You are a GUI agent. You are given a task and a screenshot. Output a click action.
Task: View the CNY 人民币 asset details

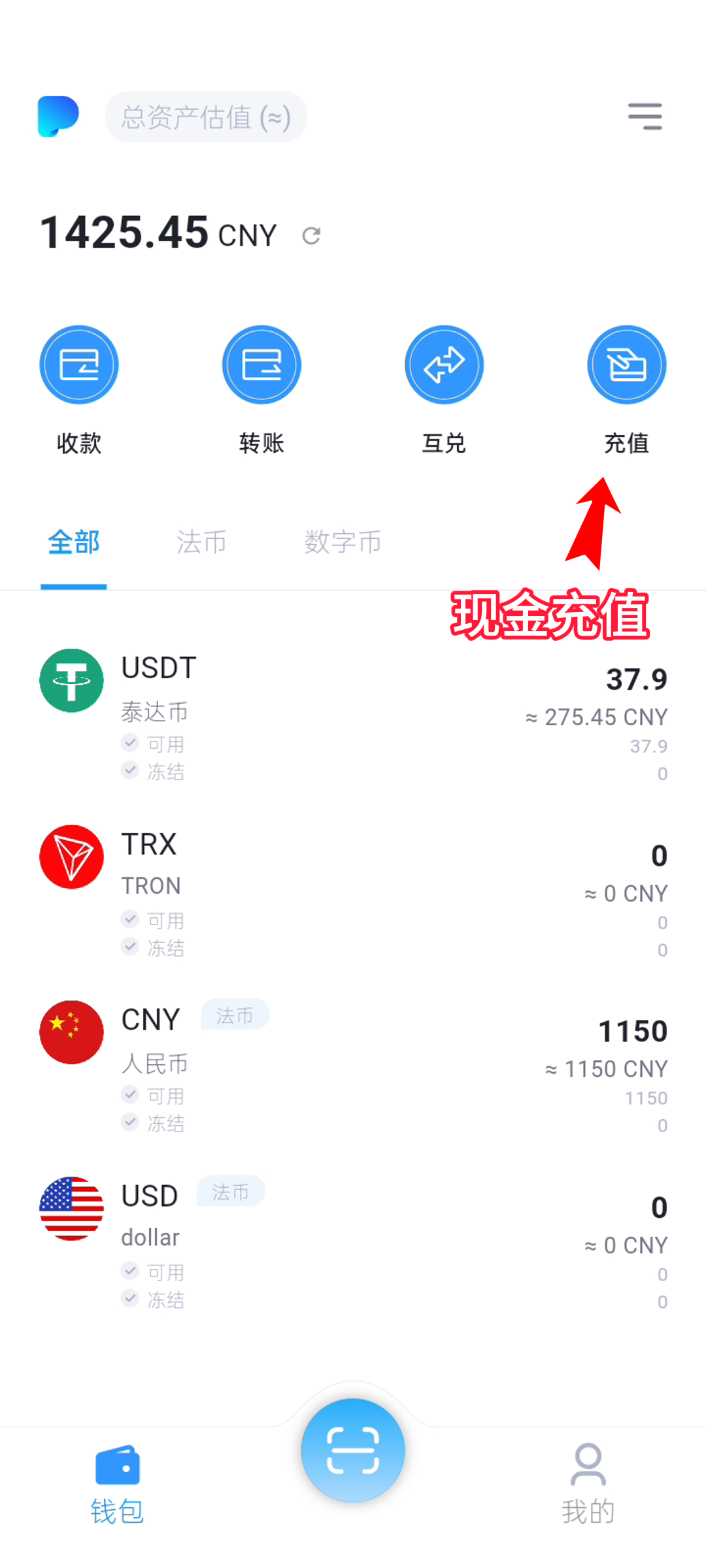tap(353, 1067)
